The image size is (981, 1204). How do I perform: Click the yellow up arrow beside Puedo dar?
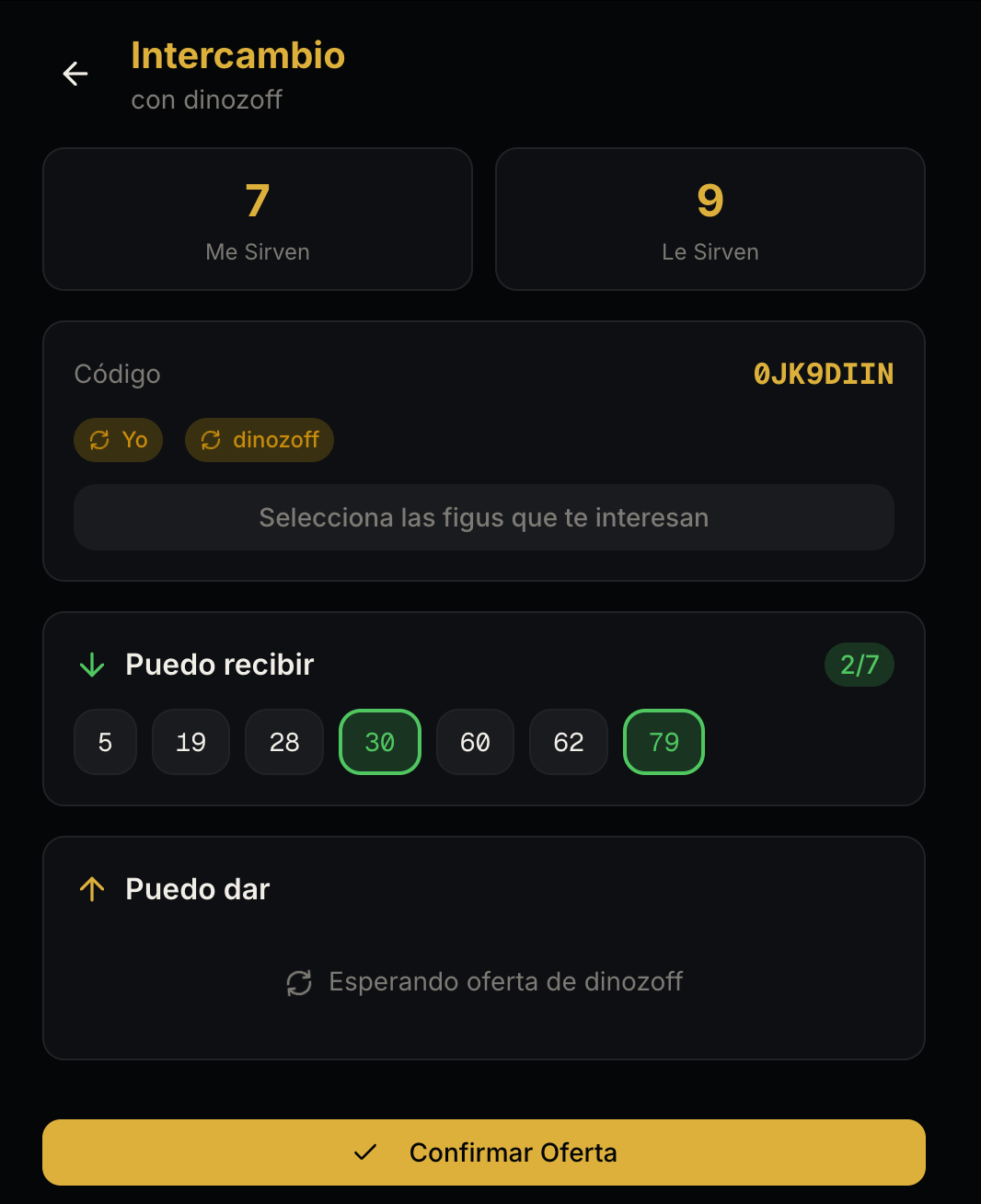[x=91, y=889]
